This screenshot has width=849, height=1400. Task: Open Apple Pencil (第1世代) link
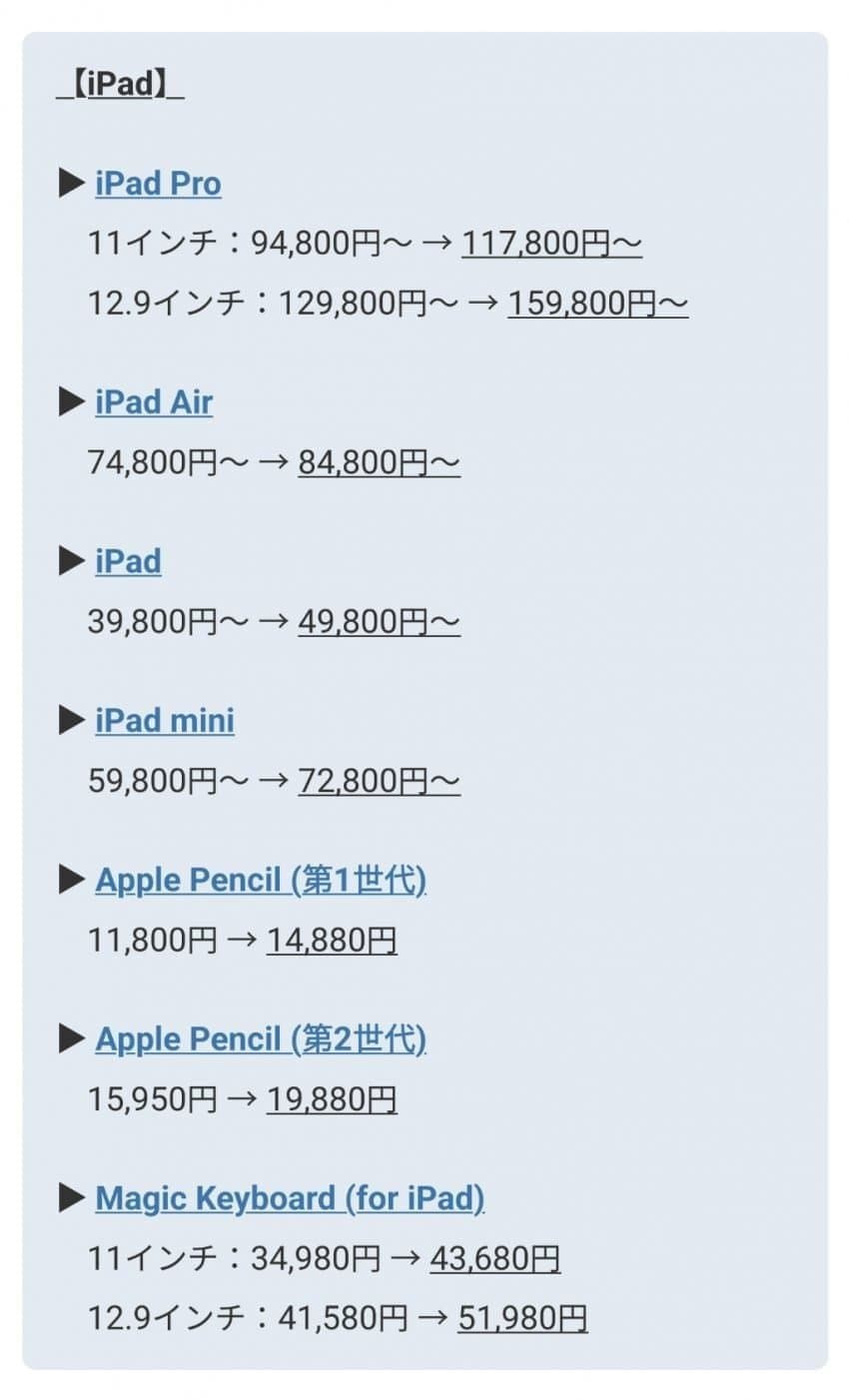point(261,881)
